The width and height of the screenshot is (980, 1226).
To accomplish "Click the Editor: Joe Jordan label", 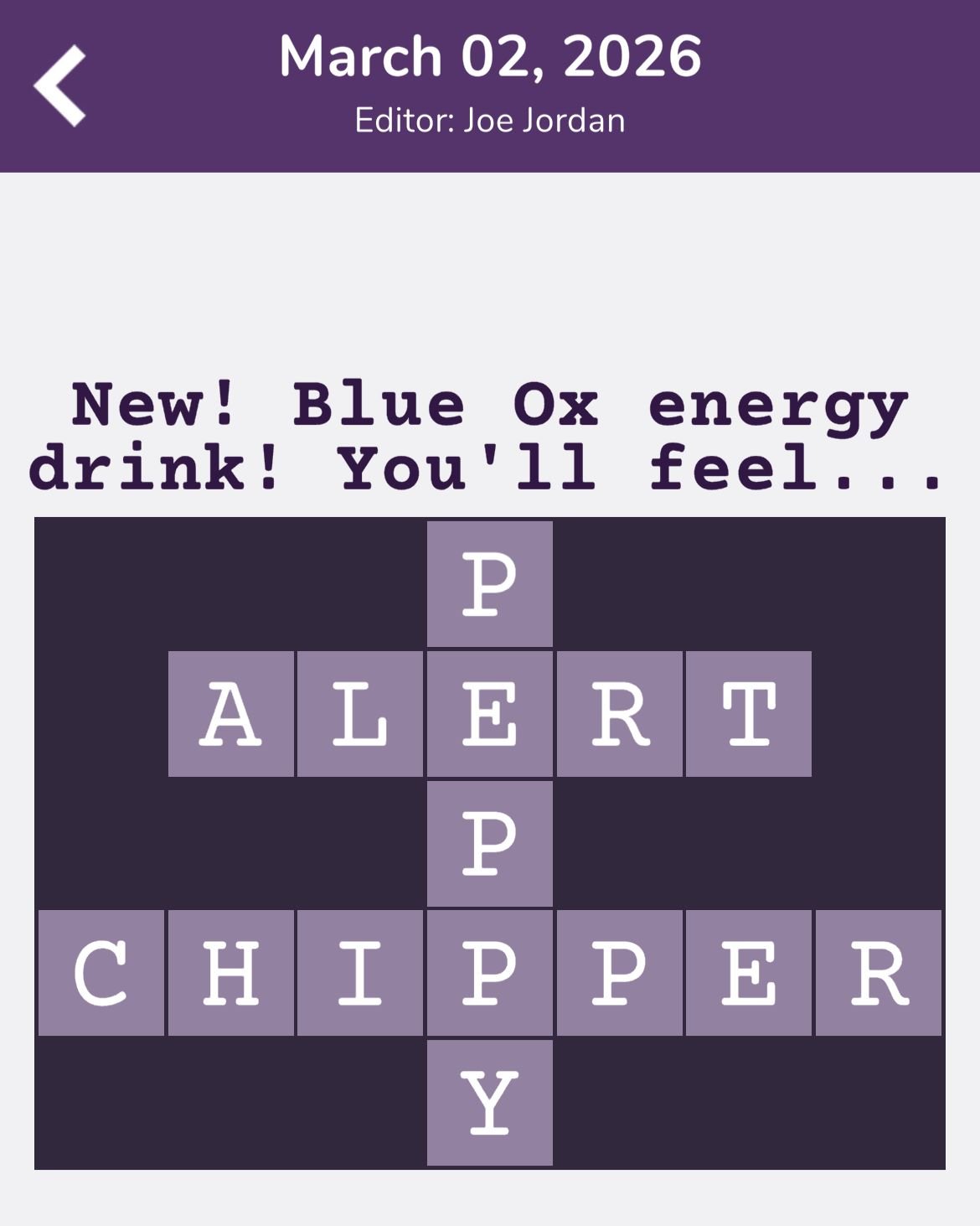I will (x=490, y=119).
